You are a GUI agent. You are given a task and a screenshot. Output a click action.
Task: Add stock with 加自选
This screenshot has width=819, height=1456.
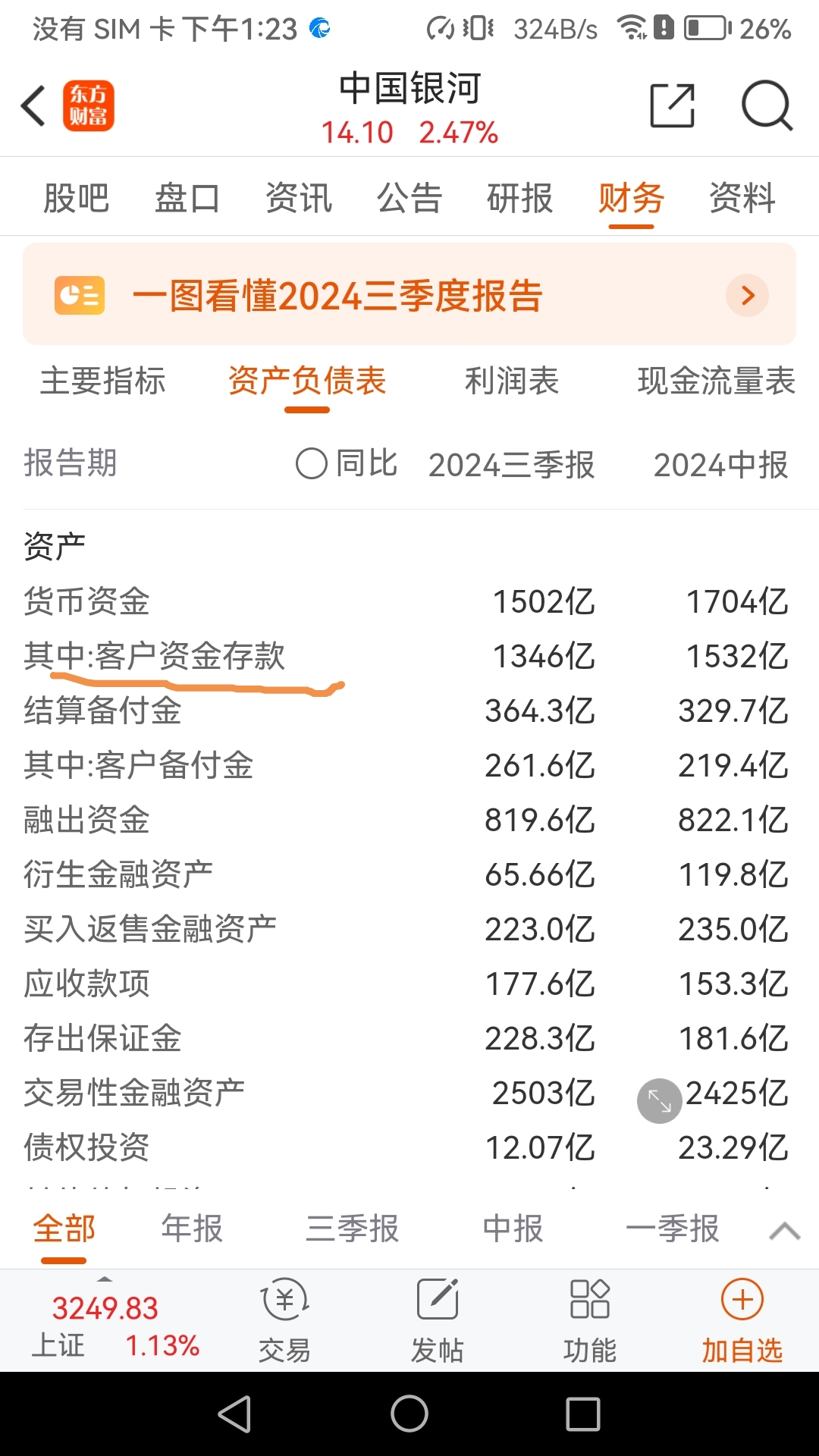[x=742, y=1320]
